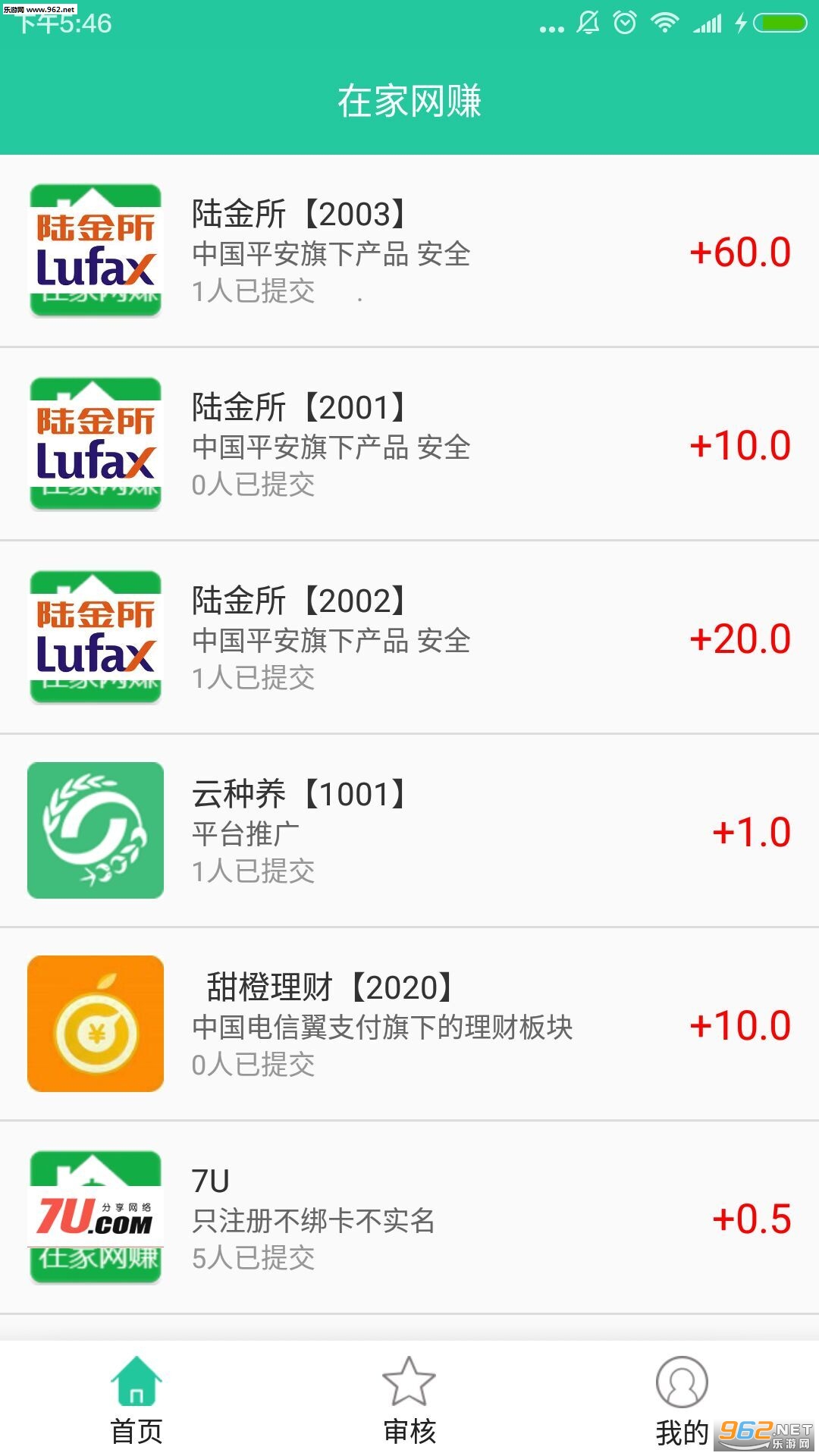Open the 陆金所【2003】 task row
Image resolution: width=819 pixels, height=1456 pixels.
click(x=409, y=251)
